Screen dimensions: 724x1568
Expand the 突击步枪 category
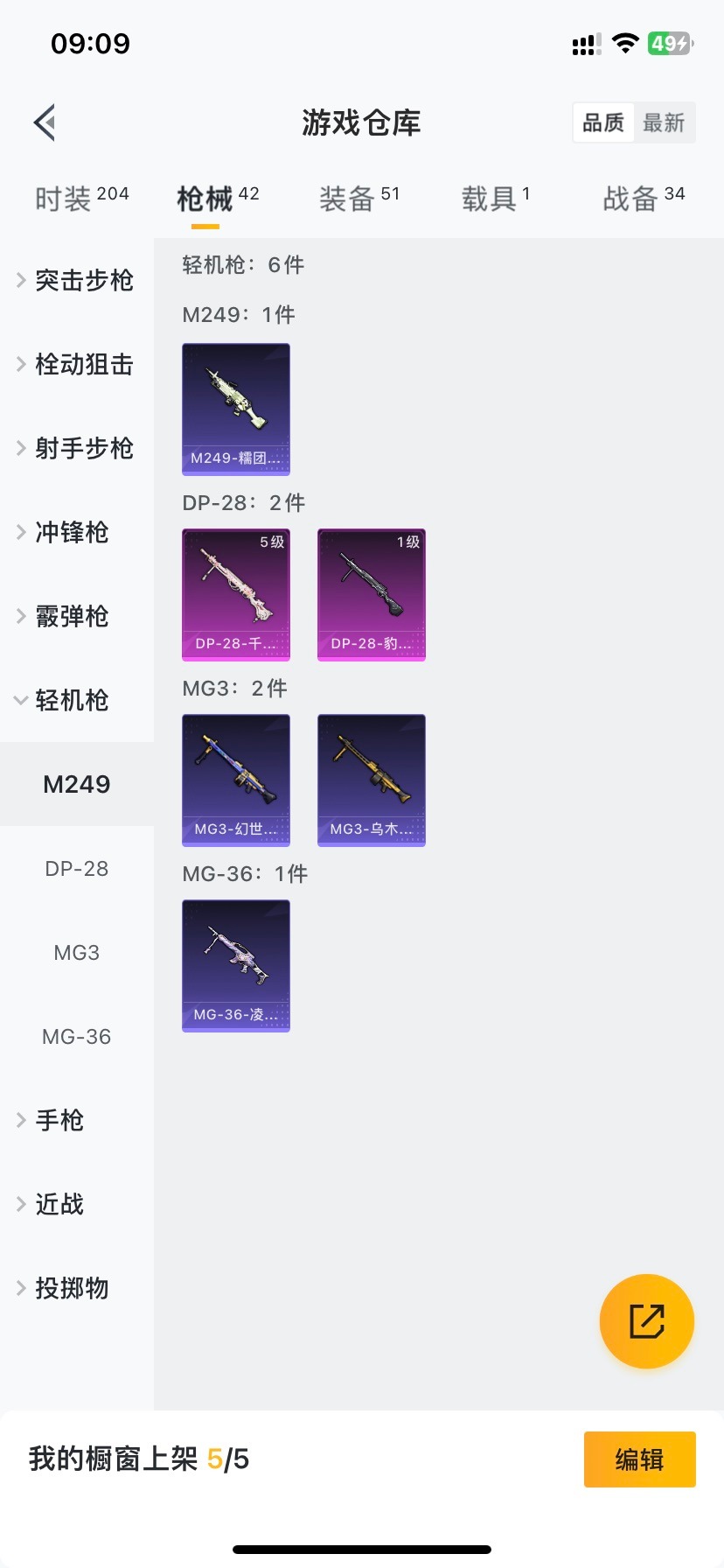pos(76,280)
